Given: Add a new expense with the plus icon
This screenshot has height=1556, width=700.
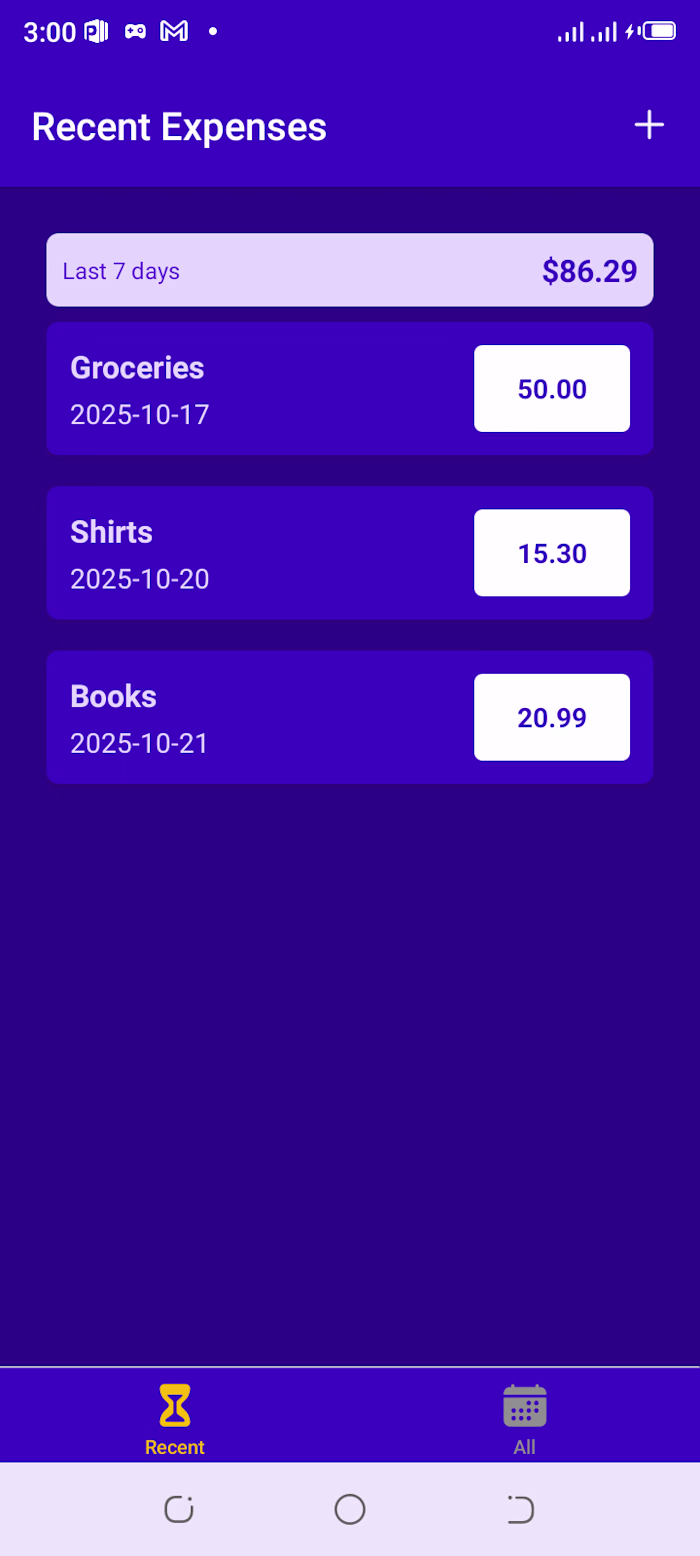Looking at the screenshot, I should [x=649, y=125].
